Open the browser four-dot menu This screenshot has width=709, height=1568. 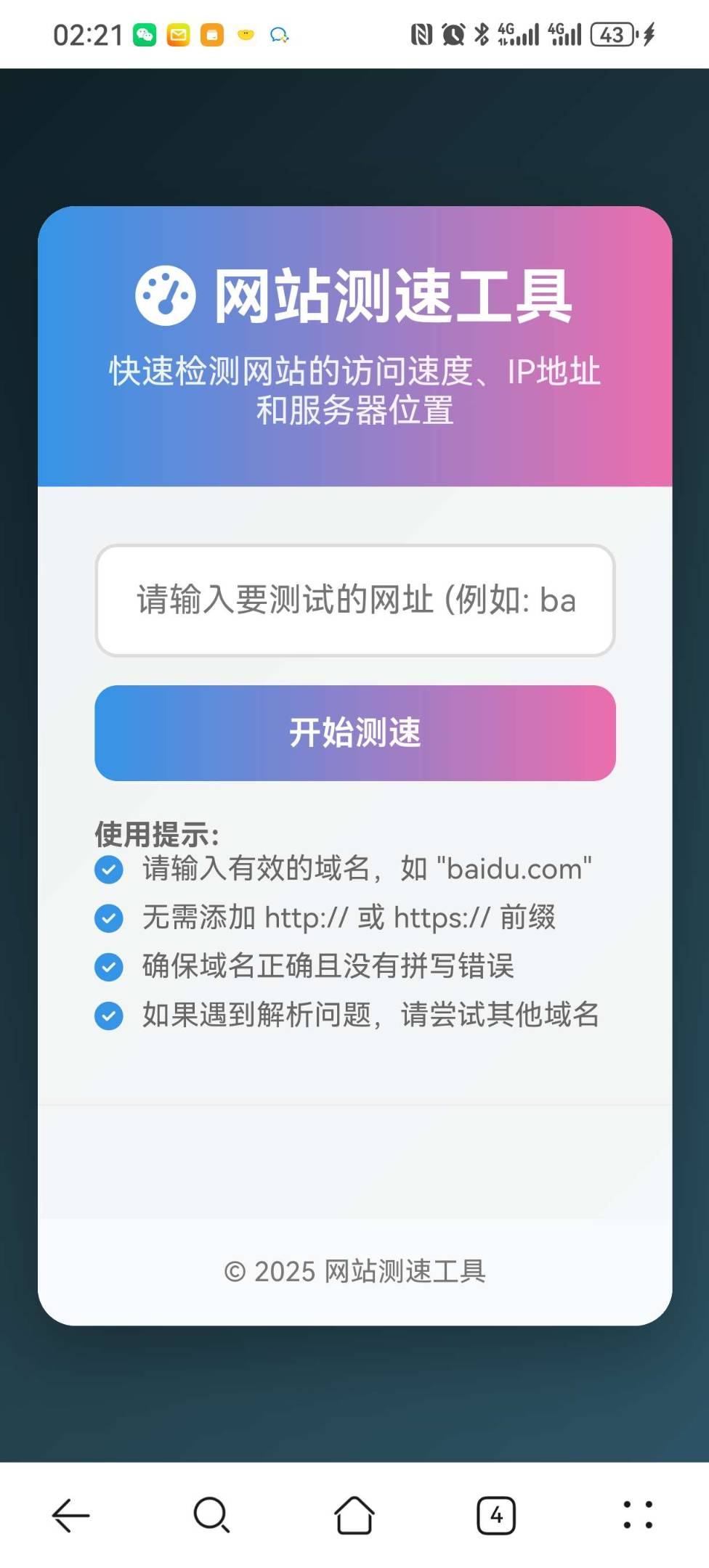pyautogui.click(x=638, y=1516)
